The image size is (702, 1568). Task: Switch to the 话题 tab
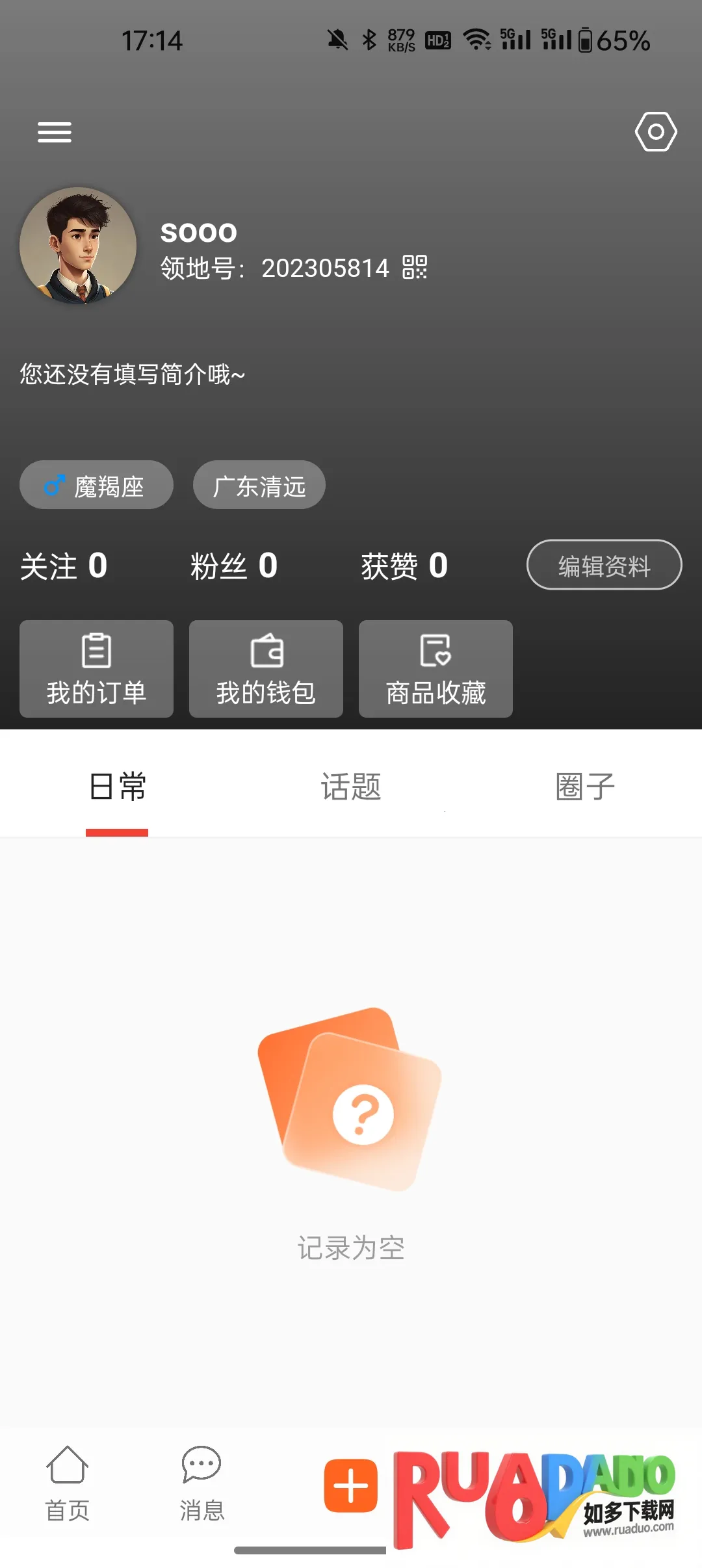pyautogui.click(x=351, y=787)
